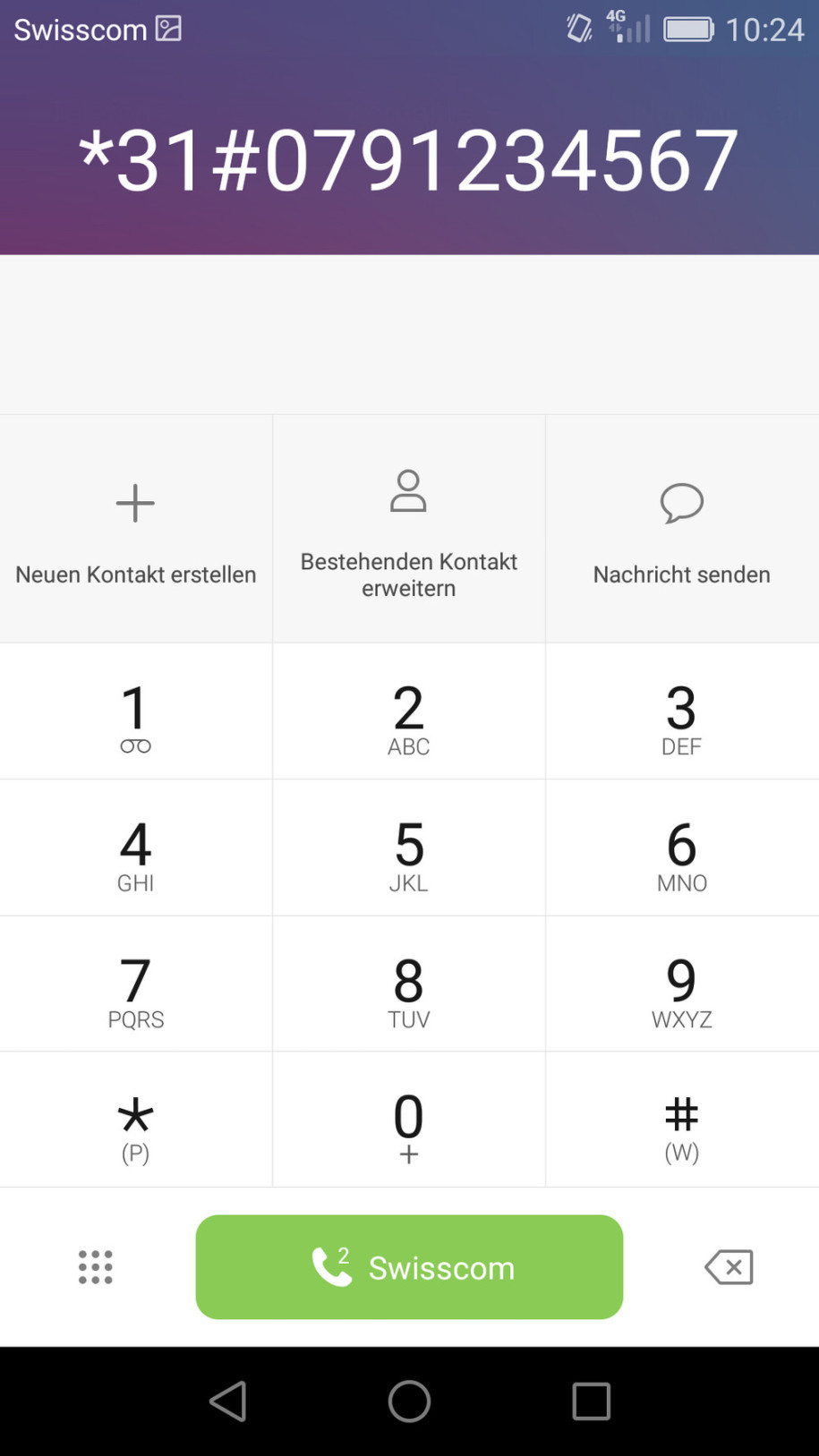Tap the 2 ABC key
The image size is (819, 1456).
[x=409, y=711]
